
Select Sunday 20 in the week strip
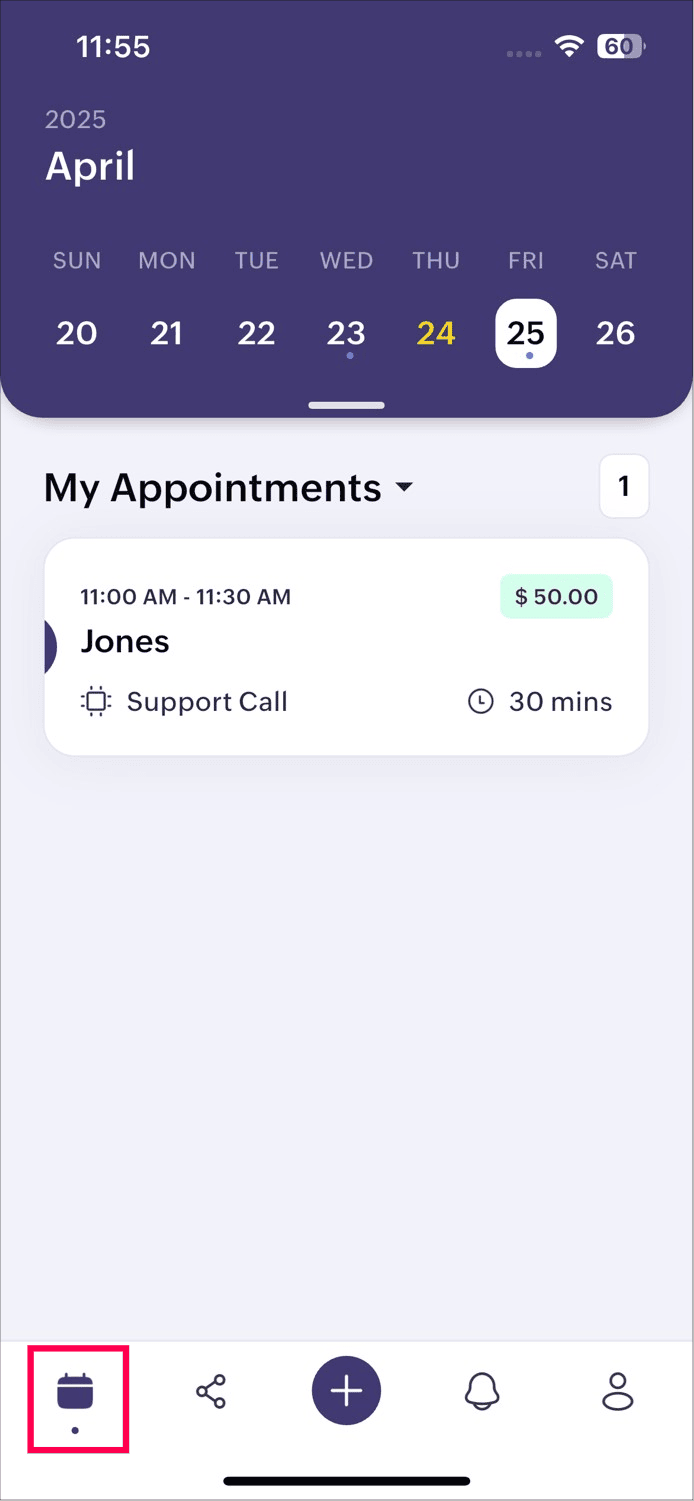point(77,333)
